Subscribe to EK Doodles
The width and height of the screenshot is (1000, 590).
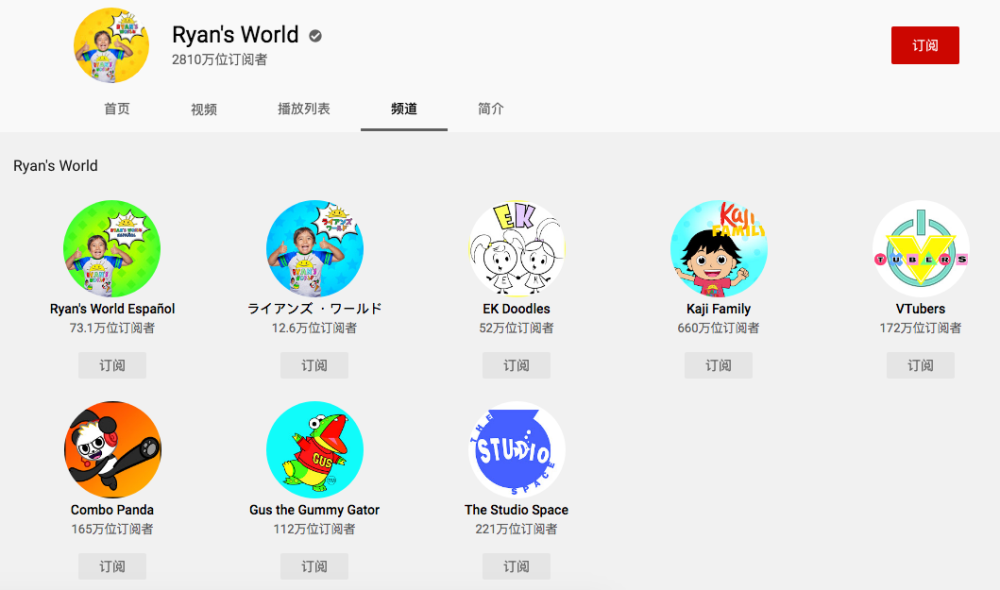(516, 366)
